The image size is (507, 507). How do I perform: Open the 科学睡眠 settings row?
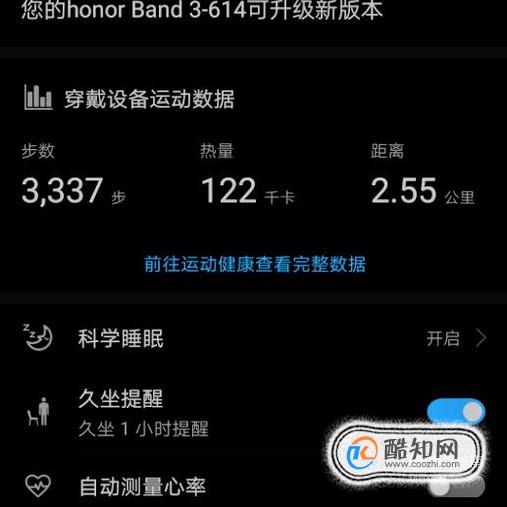253,338
